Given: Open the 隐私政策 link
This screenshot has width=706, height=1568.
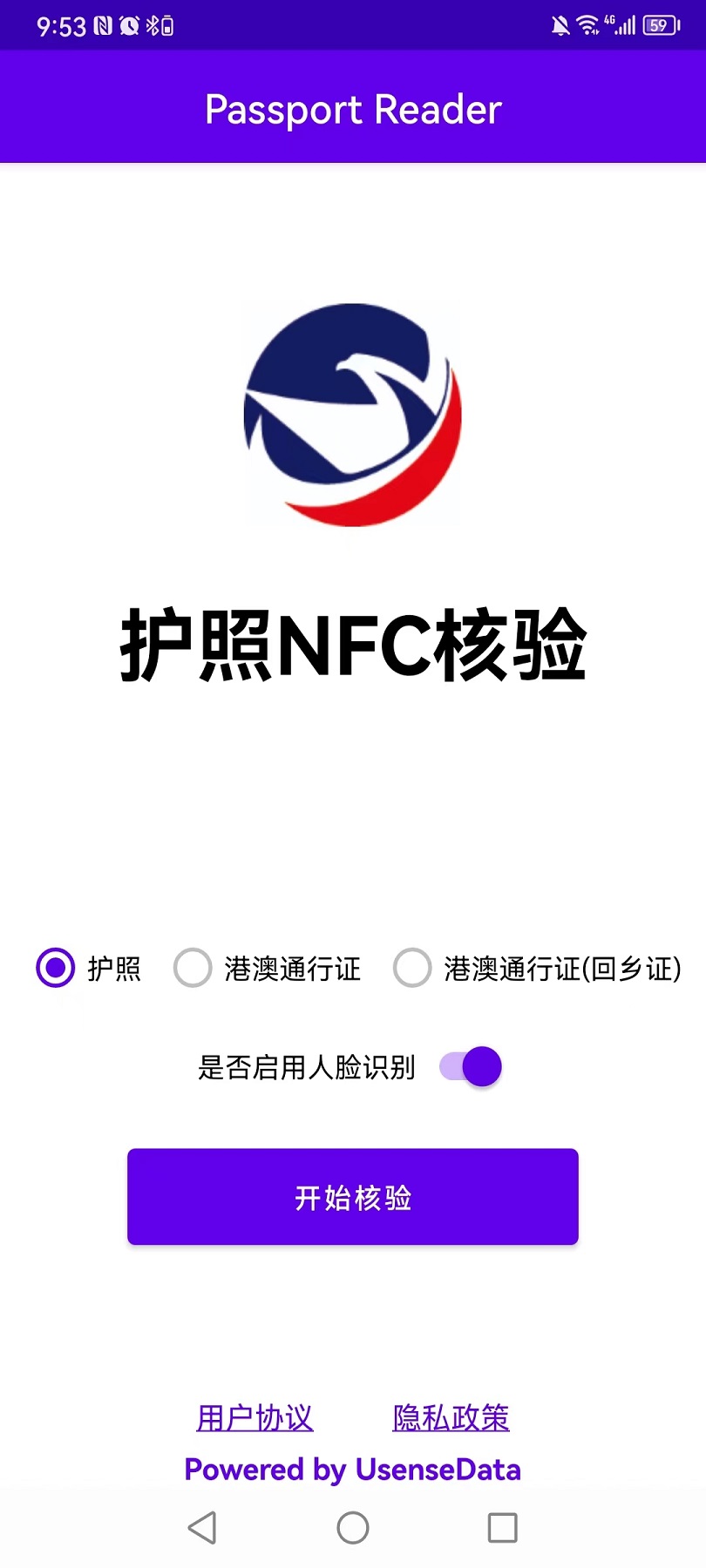Looking at the screenshot, I should click(x=451, y=1418).
